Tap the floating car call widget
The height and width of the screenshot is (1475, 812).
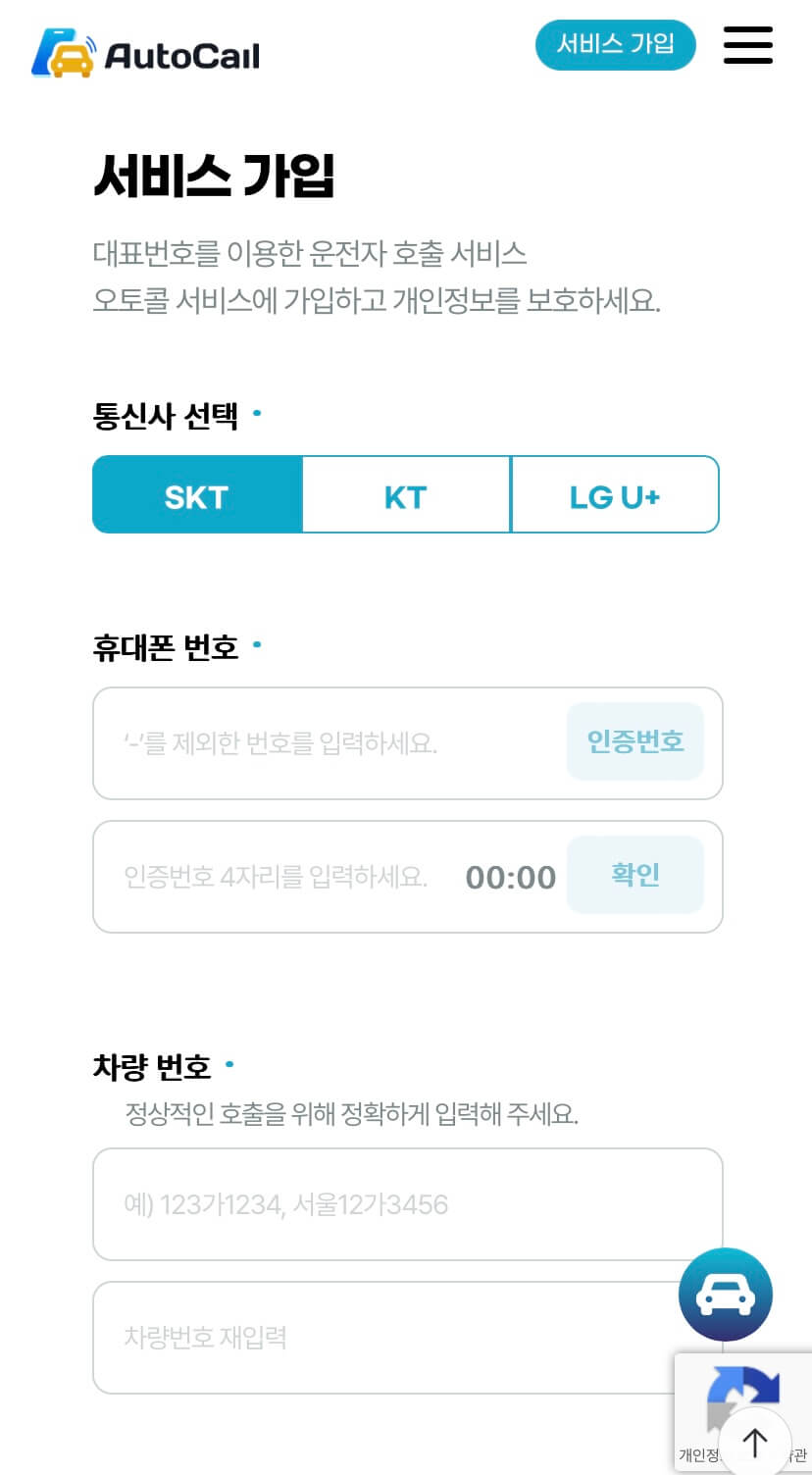tap(726, 1294)
